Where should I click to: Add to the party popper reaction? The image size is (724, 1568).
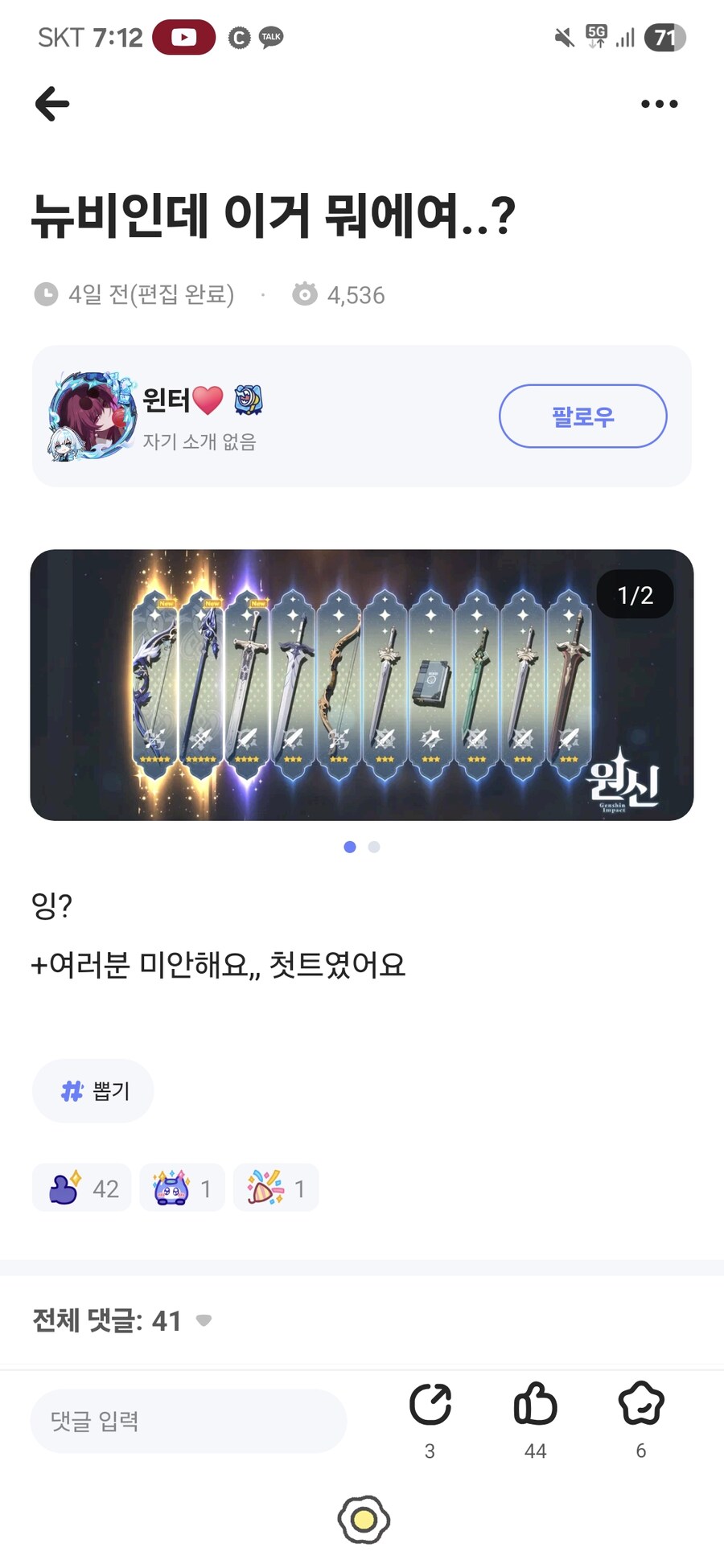coord(276,1188)
